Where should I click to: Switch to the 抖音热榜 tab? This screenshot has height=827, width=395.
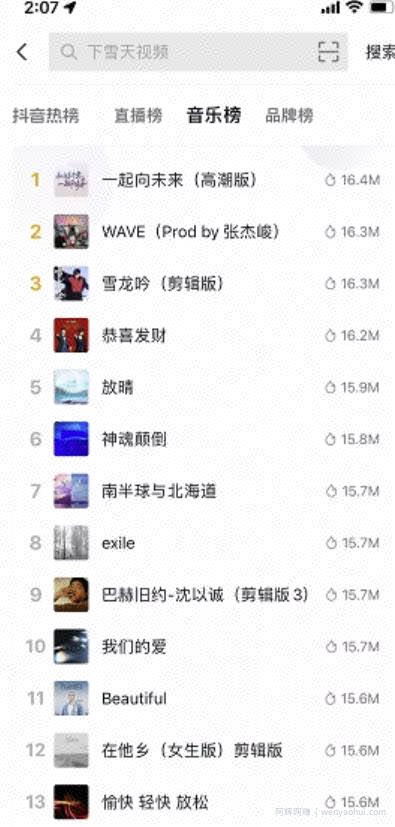pos(46,115)
